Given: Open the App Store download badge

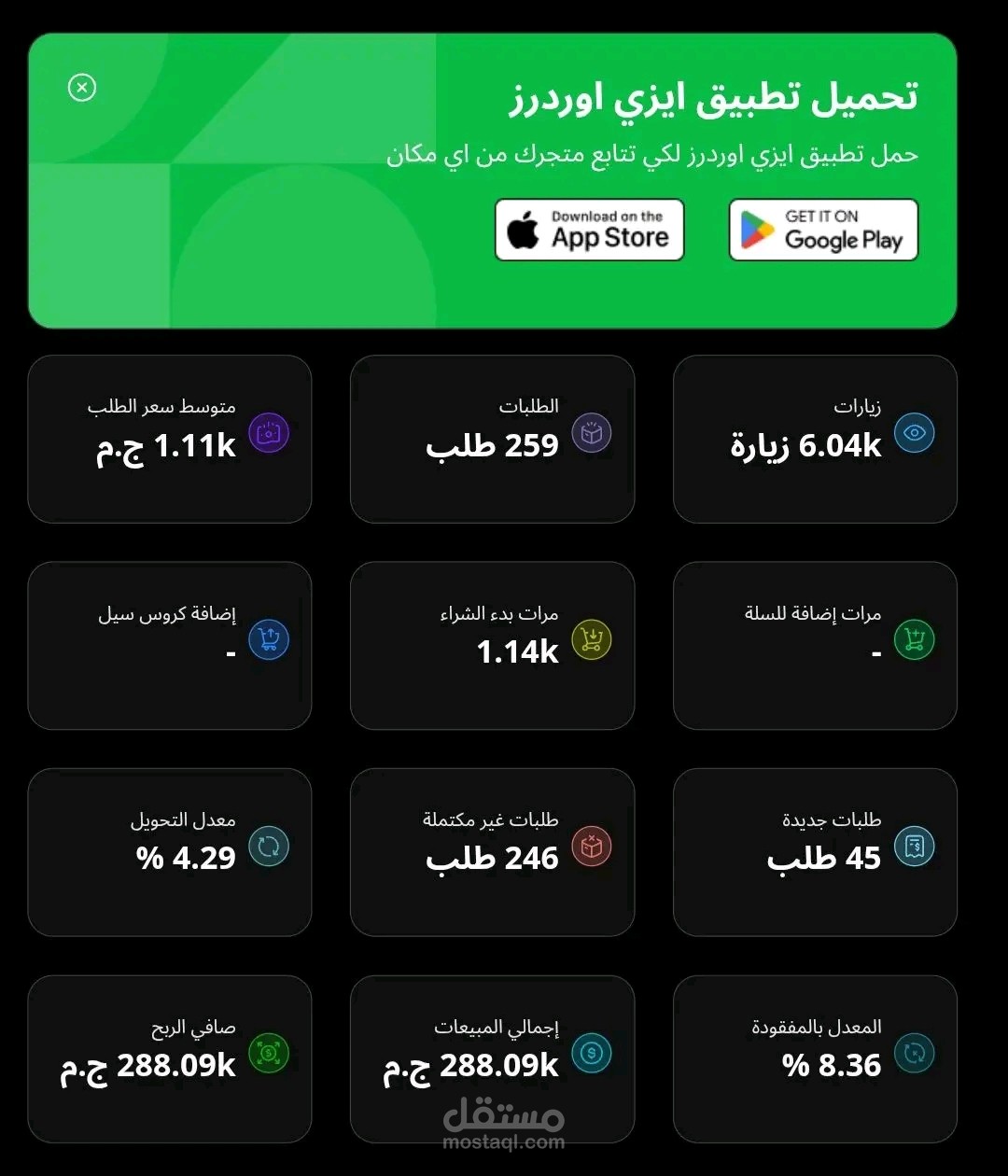Looking at the screenshot, I should point(589,230).
